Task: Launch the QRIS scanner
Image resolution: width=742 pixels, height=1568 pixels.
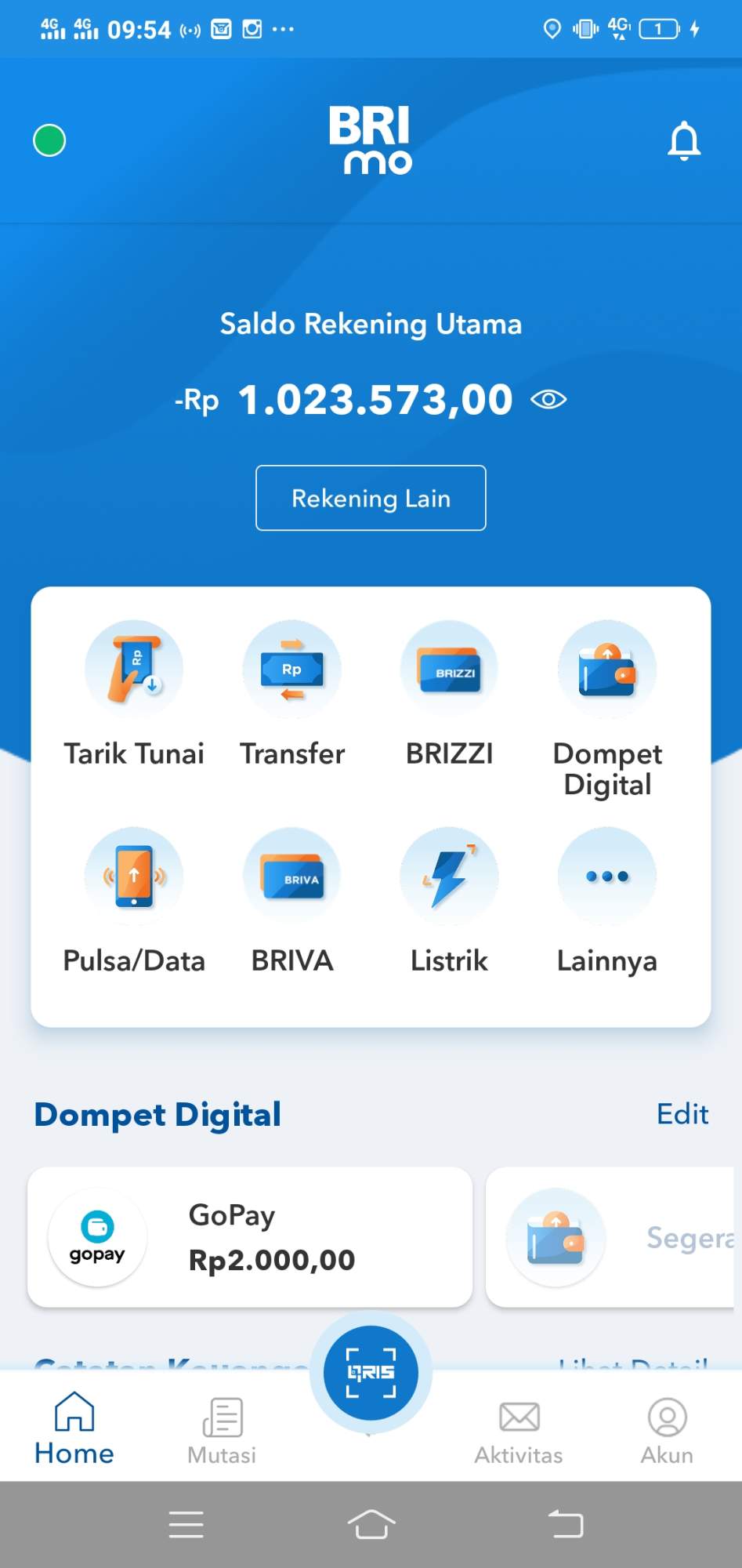Action: click(x=371, y=1372)
